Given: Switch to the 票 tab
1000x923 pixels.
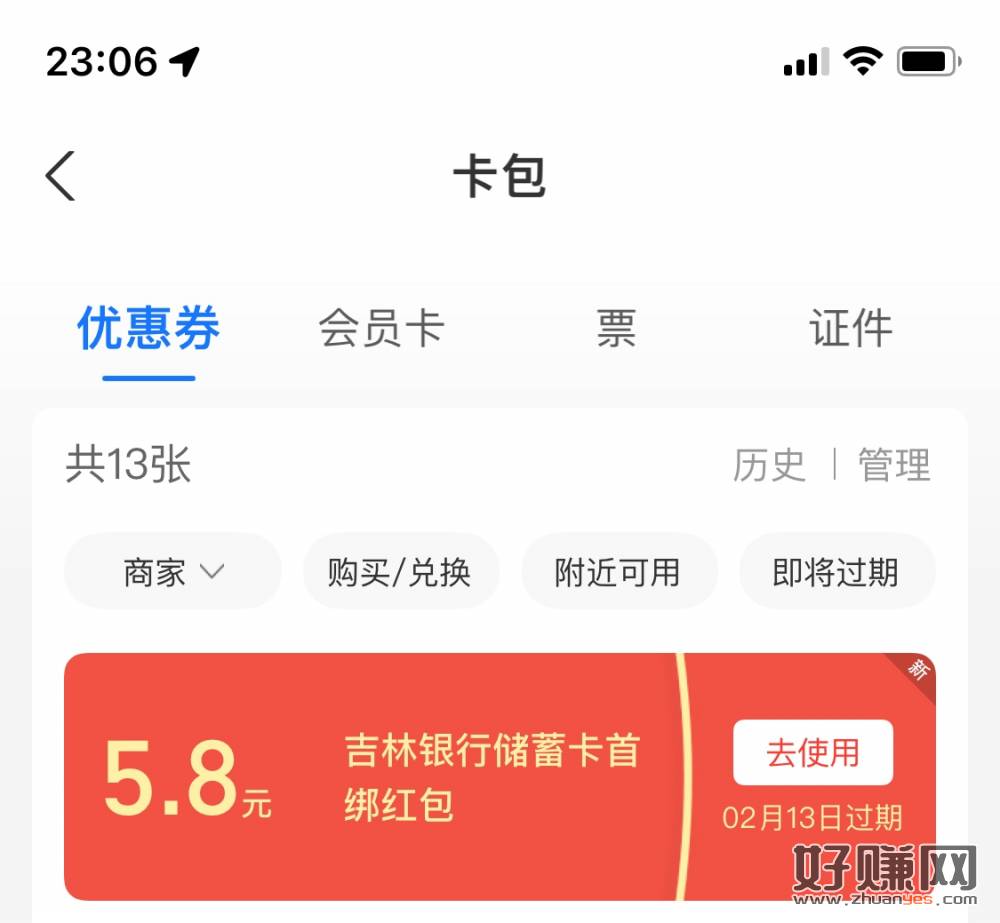Looking at the screenshot, I should pos(616,330).
